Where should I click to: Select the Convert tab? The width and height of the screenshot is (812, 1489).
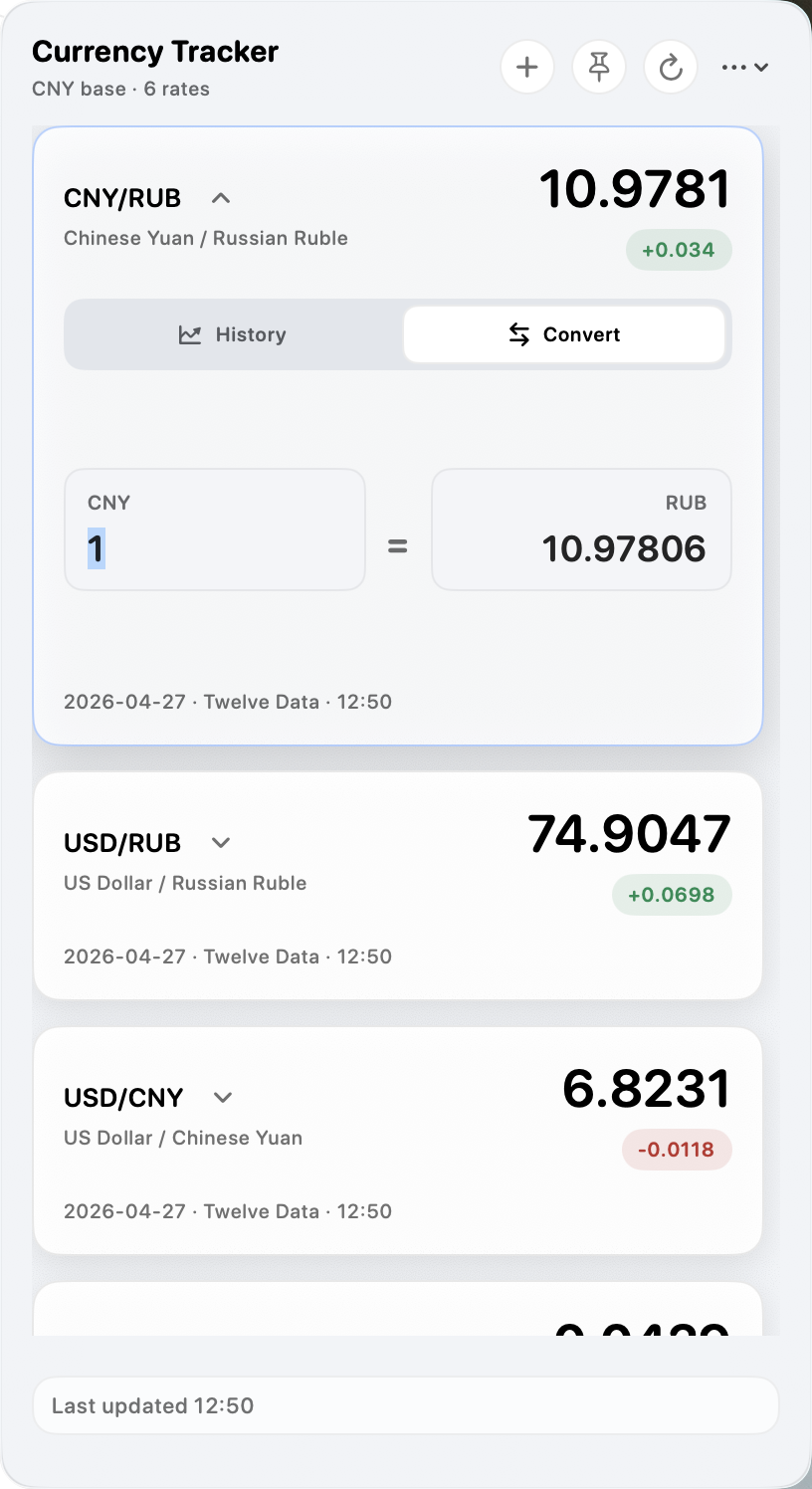[x=564, y=334]
